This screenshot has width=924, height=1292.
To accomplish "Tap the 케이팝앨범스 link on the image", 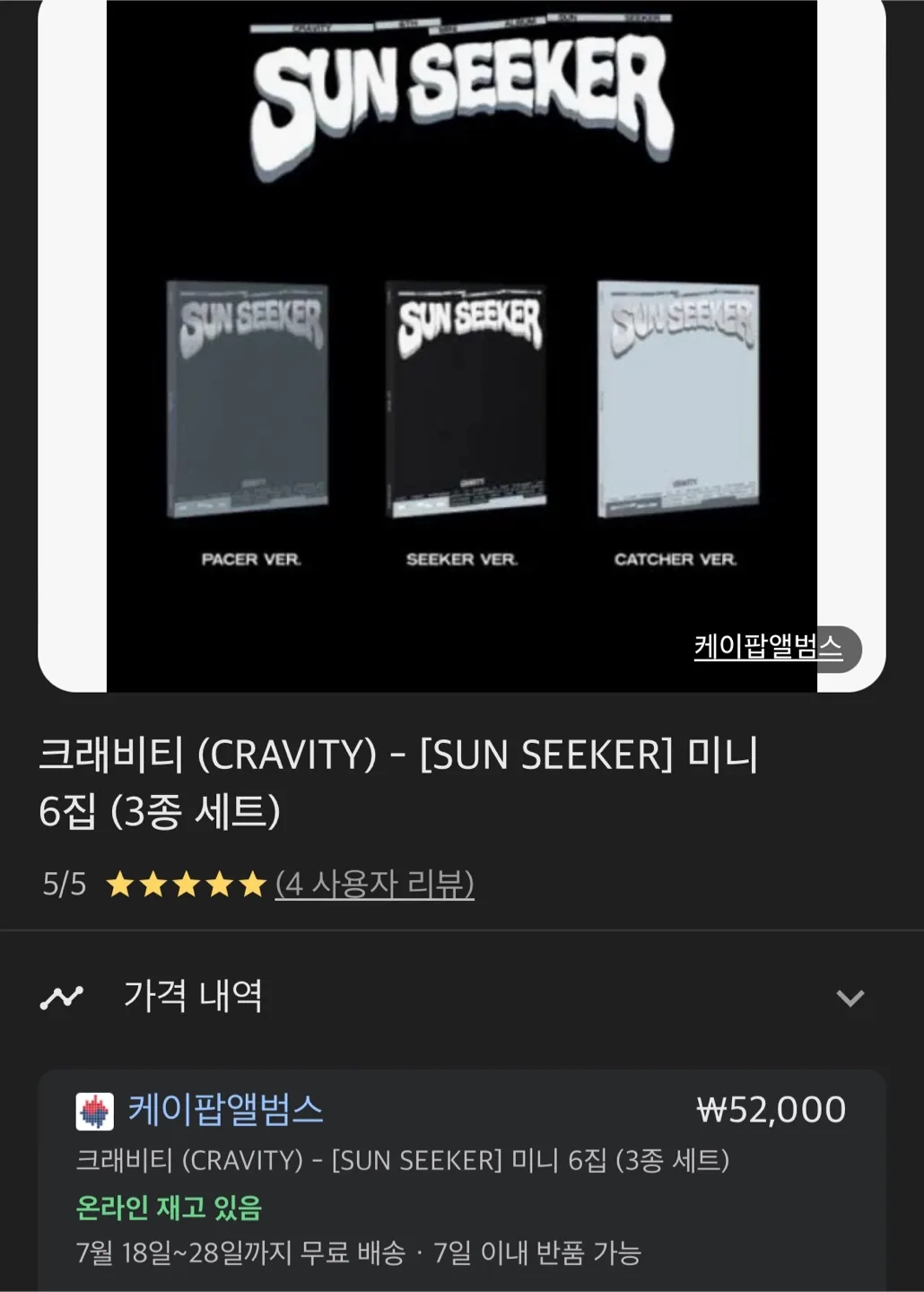I will pos(768,647).
